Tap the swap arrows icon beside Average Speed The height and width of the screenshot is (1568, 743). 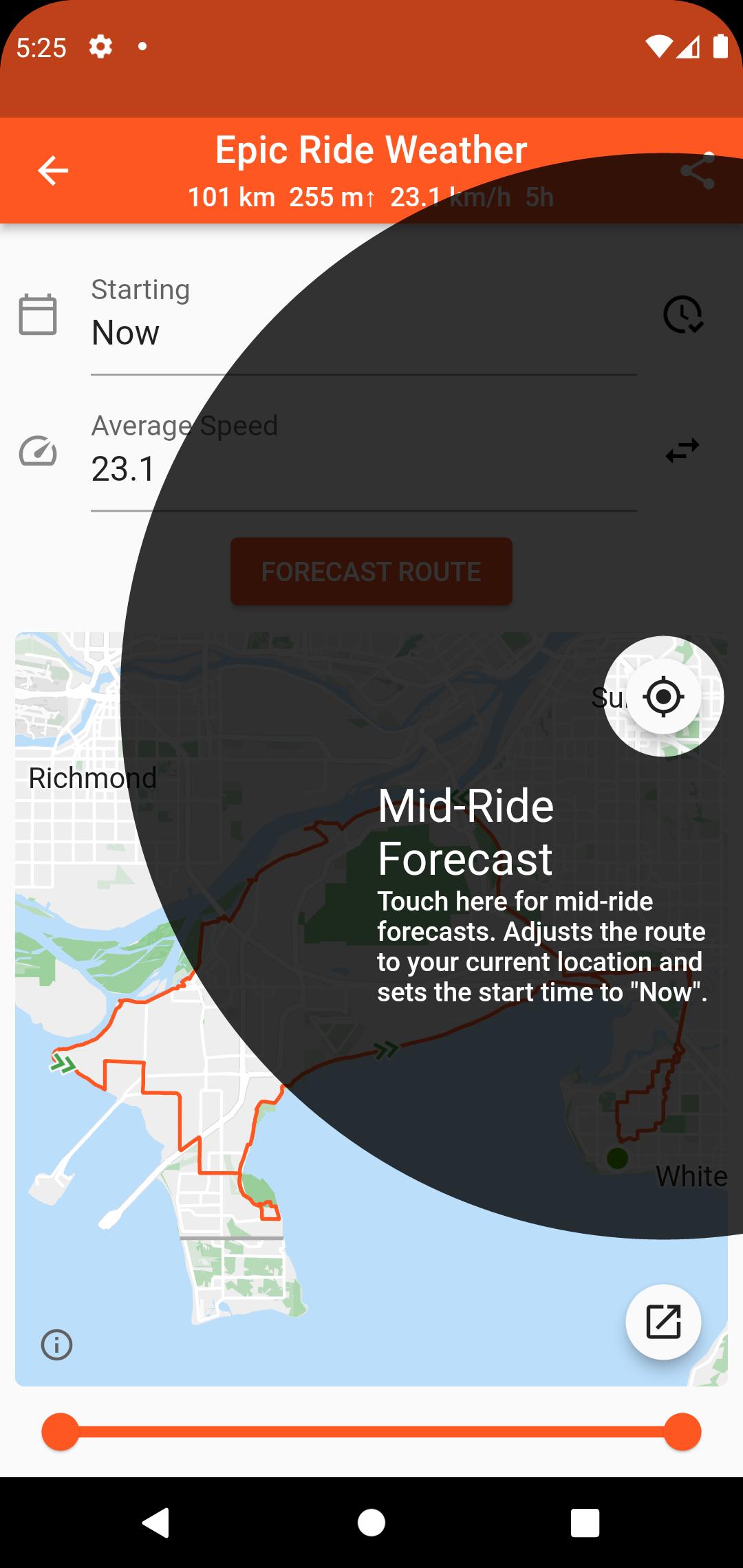(682, 451)
